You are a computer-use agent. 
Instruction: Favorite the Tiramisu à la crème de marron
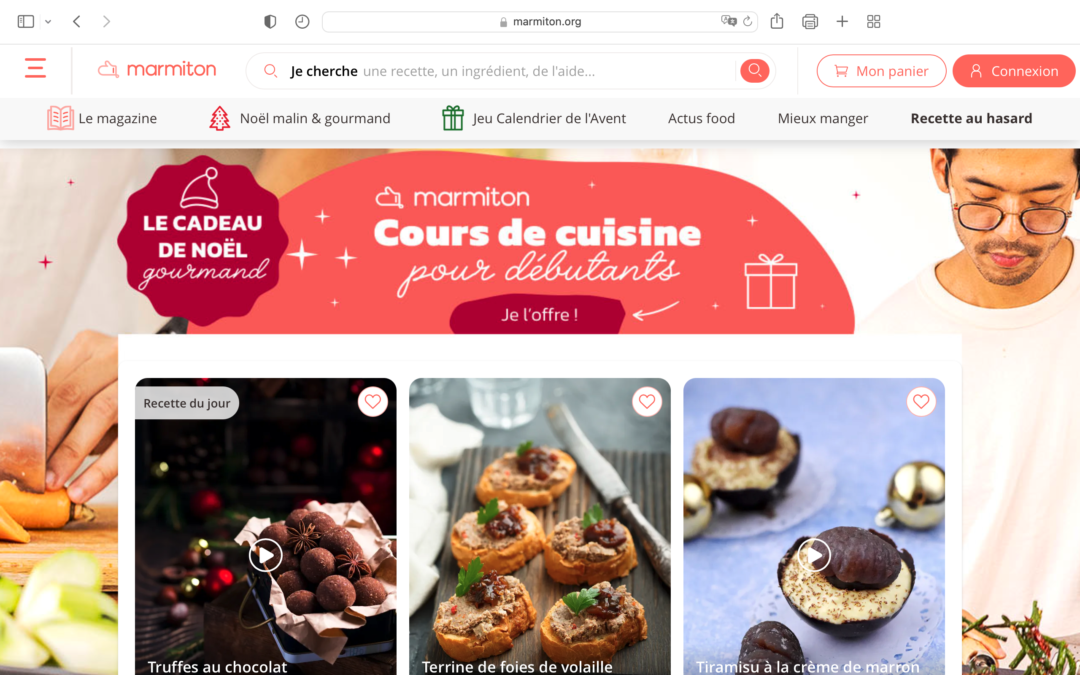(920, 402)
